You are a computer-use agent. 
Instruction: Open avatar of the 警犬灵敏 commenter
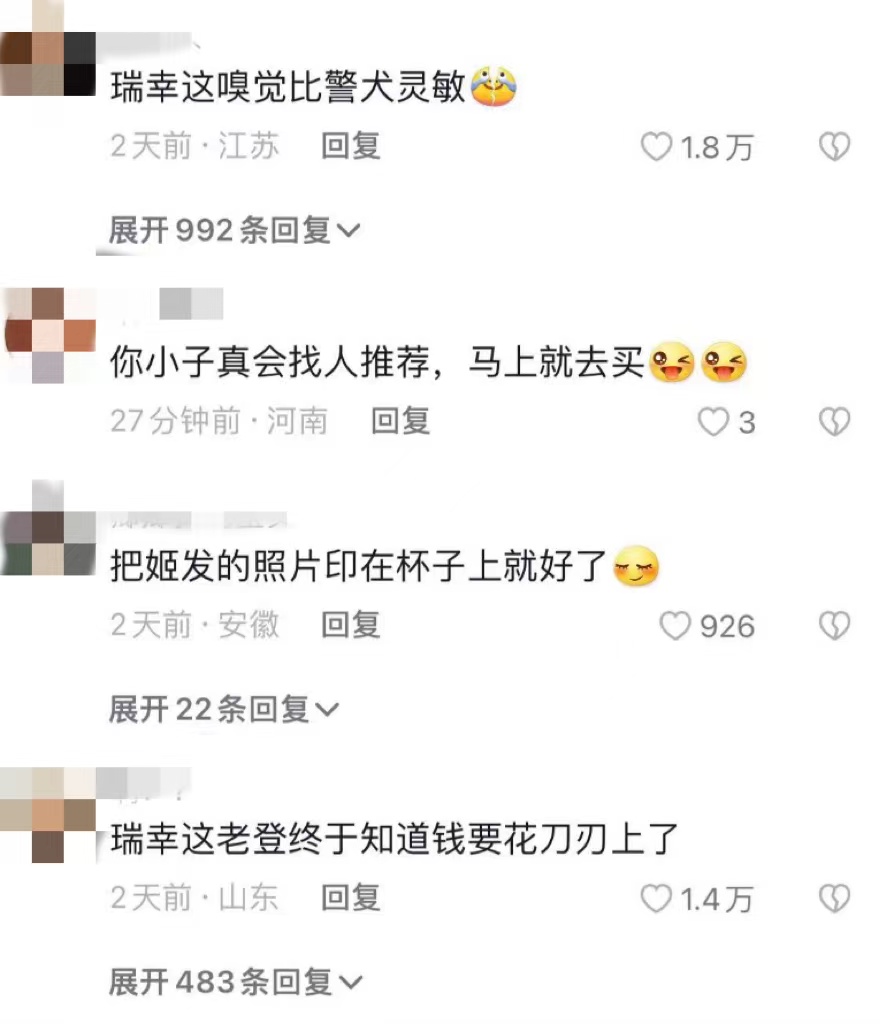click(x=48, y=62)
